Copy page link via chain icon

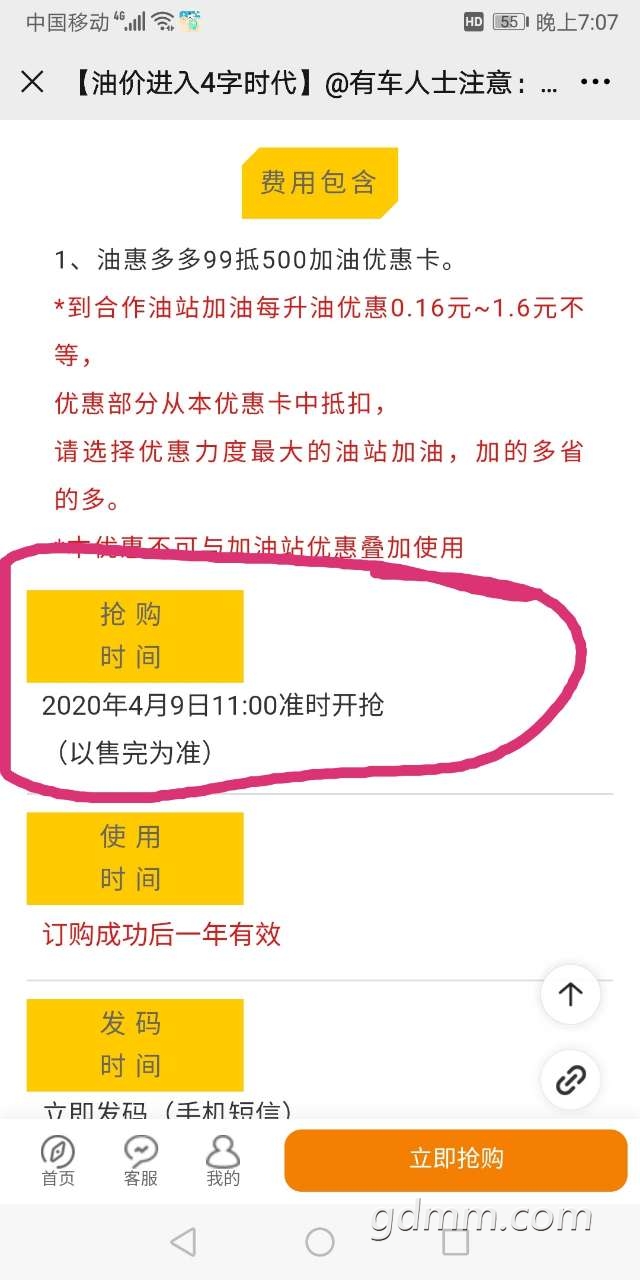coord(570,1080)
